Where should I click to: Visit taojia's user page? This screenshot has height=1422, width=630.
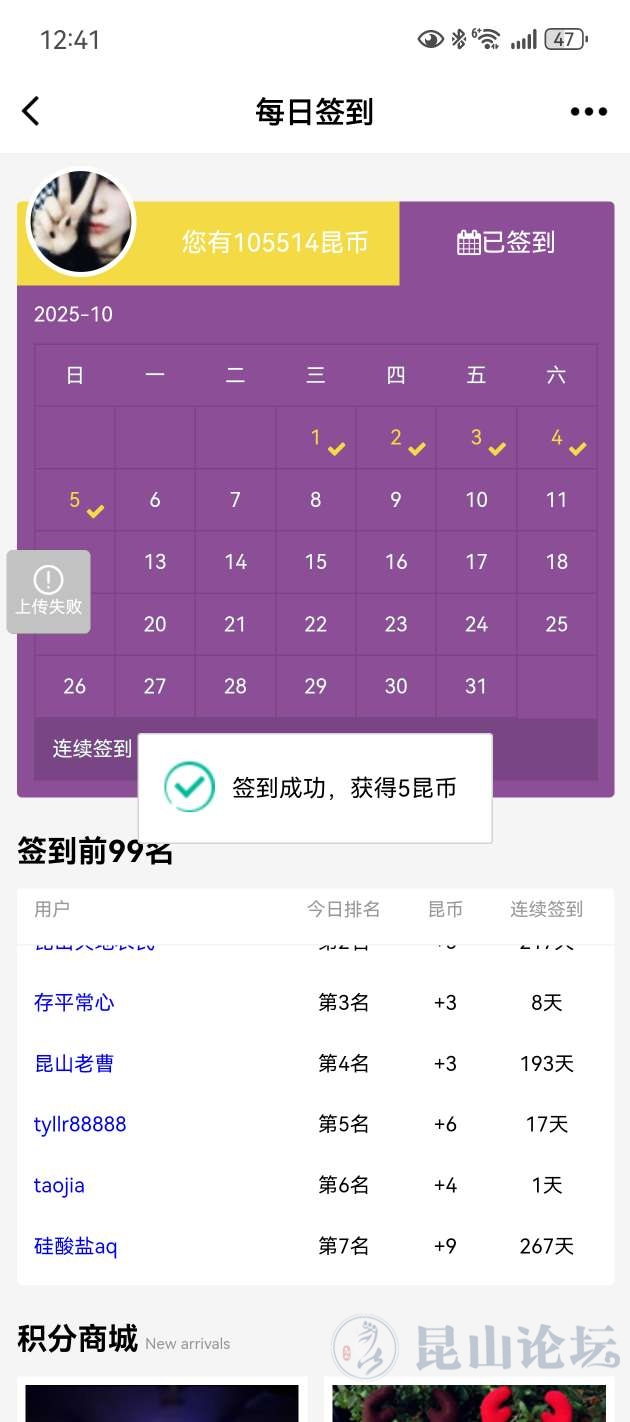pos(59,1185)
